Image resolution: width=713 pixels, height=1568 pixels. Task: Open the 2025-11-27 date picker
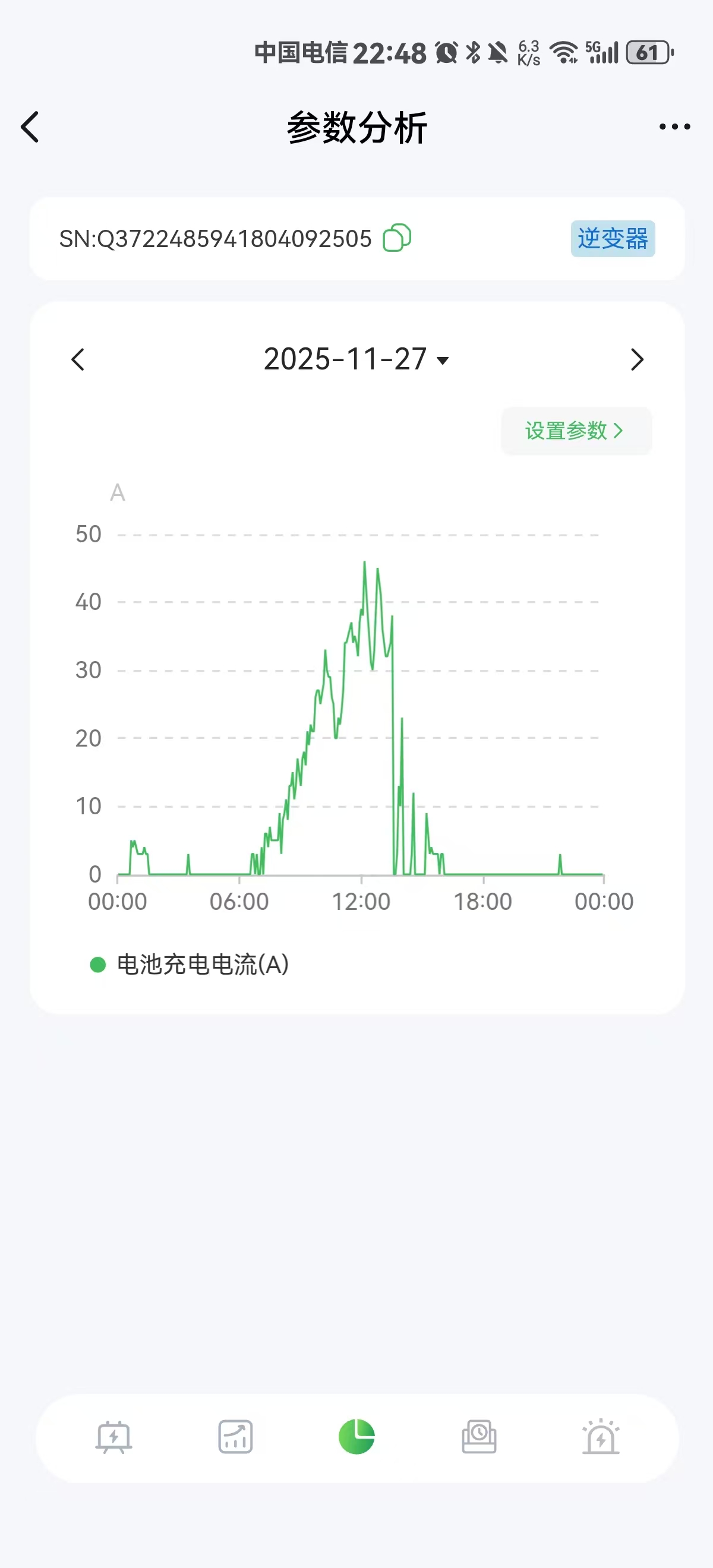(356, 360)
